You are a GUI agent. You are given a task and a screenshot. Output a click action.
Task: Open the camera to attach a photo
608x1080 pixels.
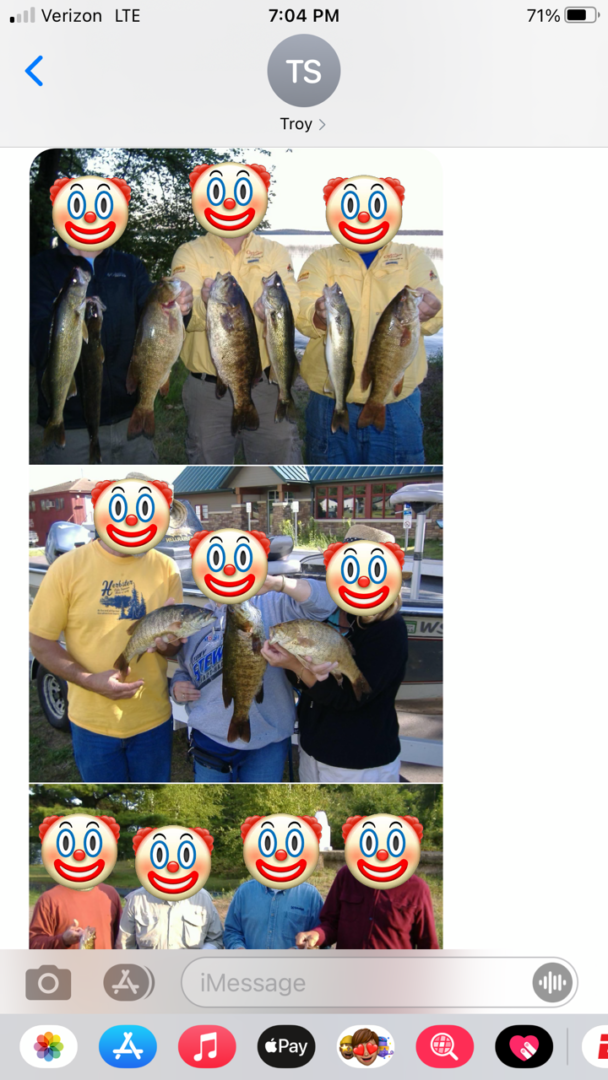point(48,983)
